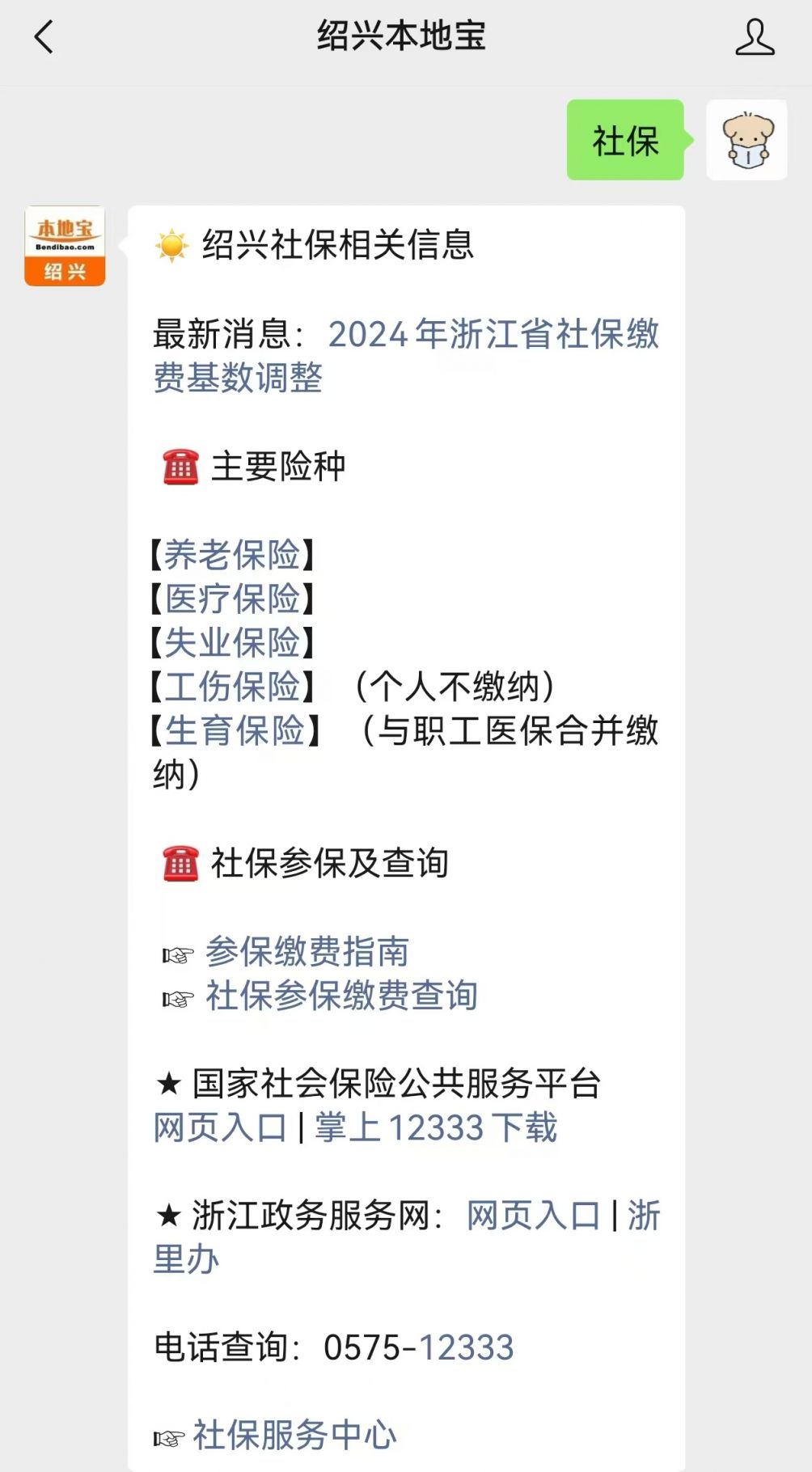Open the 2024 Zhejiang social security base adjustment link

[407, 356]
